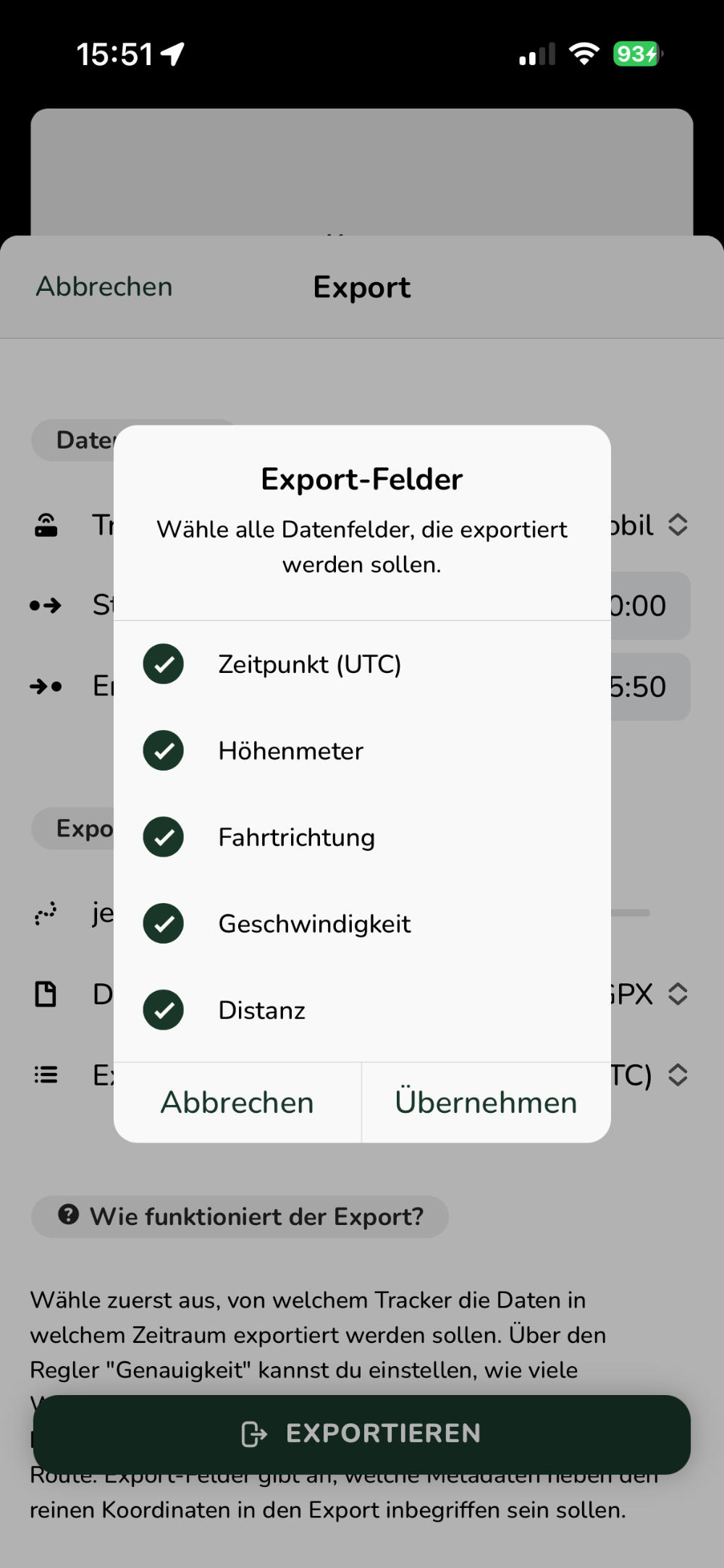
Task: Untick Geschwindigkeit in the export fields
Action: [164, 923]
